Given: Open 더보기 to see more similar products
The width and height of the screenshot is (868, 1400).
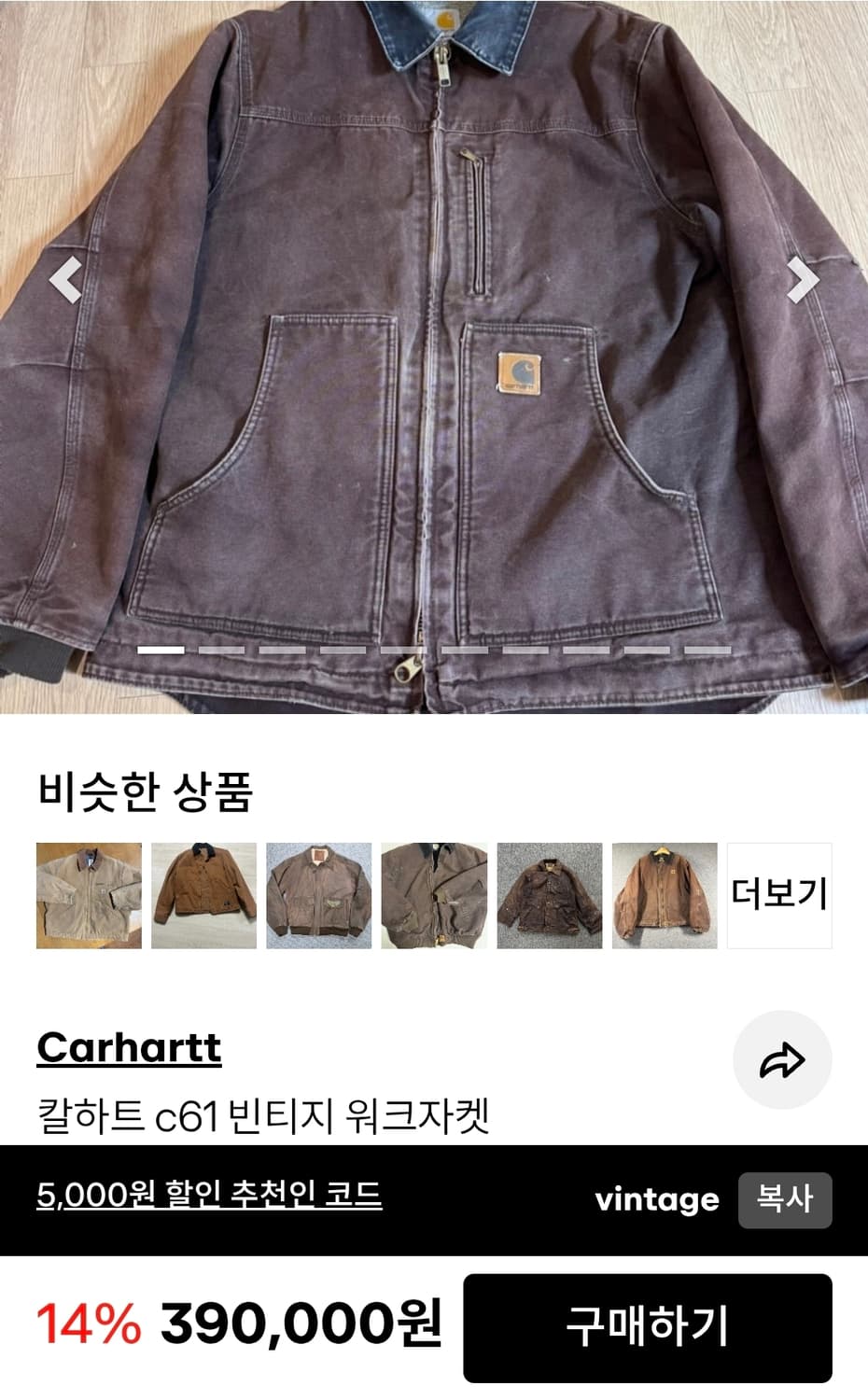Looking at the screenshot, I should pos(779,895).
